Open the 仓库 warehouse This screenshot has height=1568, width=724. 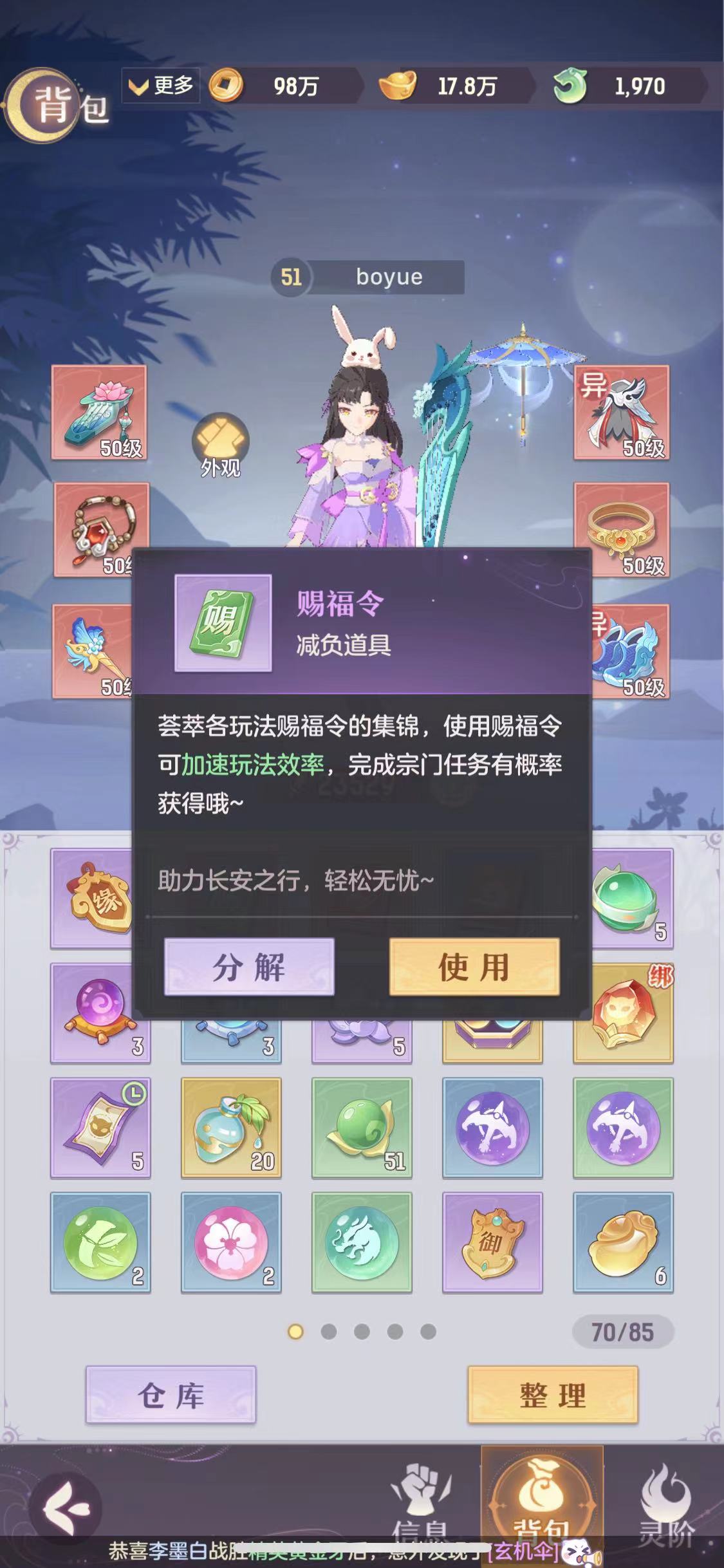click(171, 1395)
